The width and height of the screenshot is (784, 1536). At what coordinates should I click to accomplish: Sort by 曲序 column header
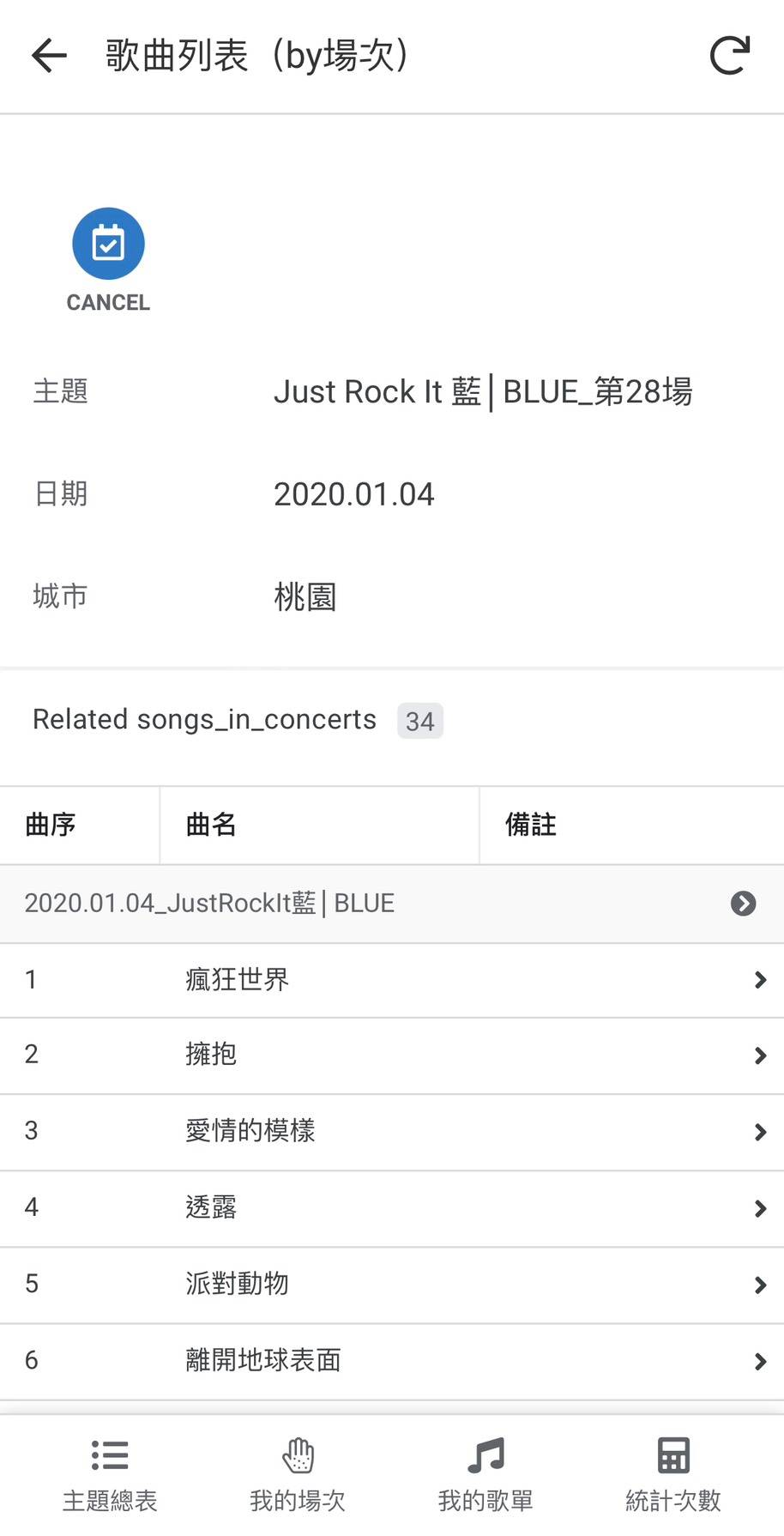click(x=80, y=825)
